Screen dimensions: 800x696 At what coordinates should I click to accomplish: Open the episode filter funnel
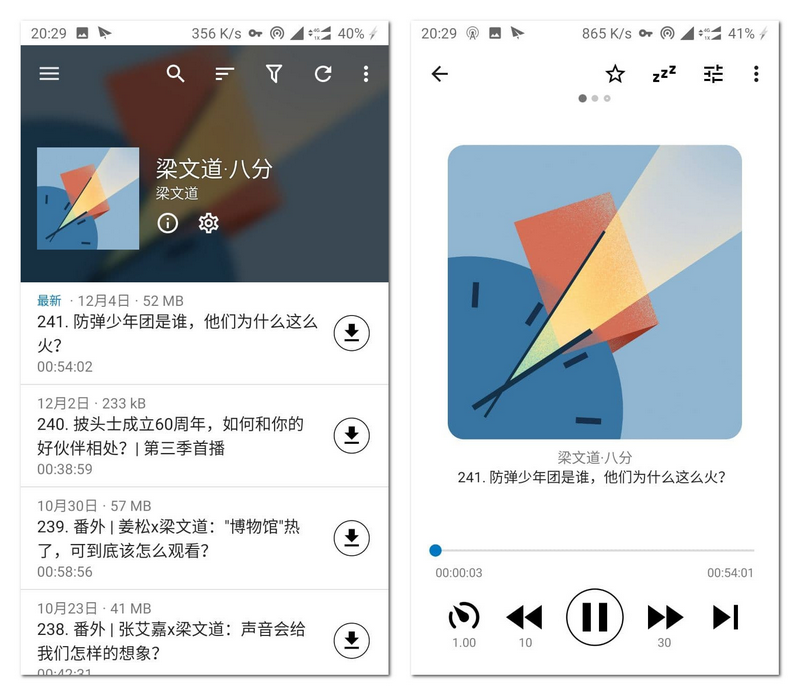273,74
